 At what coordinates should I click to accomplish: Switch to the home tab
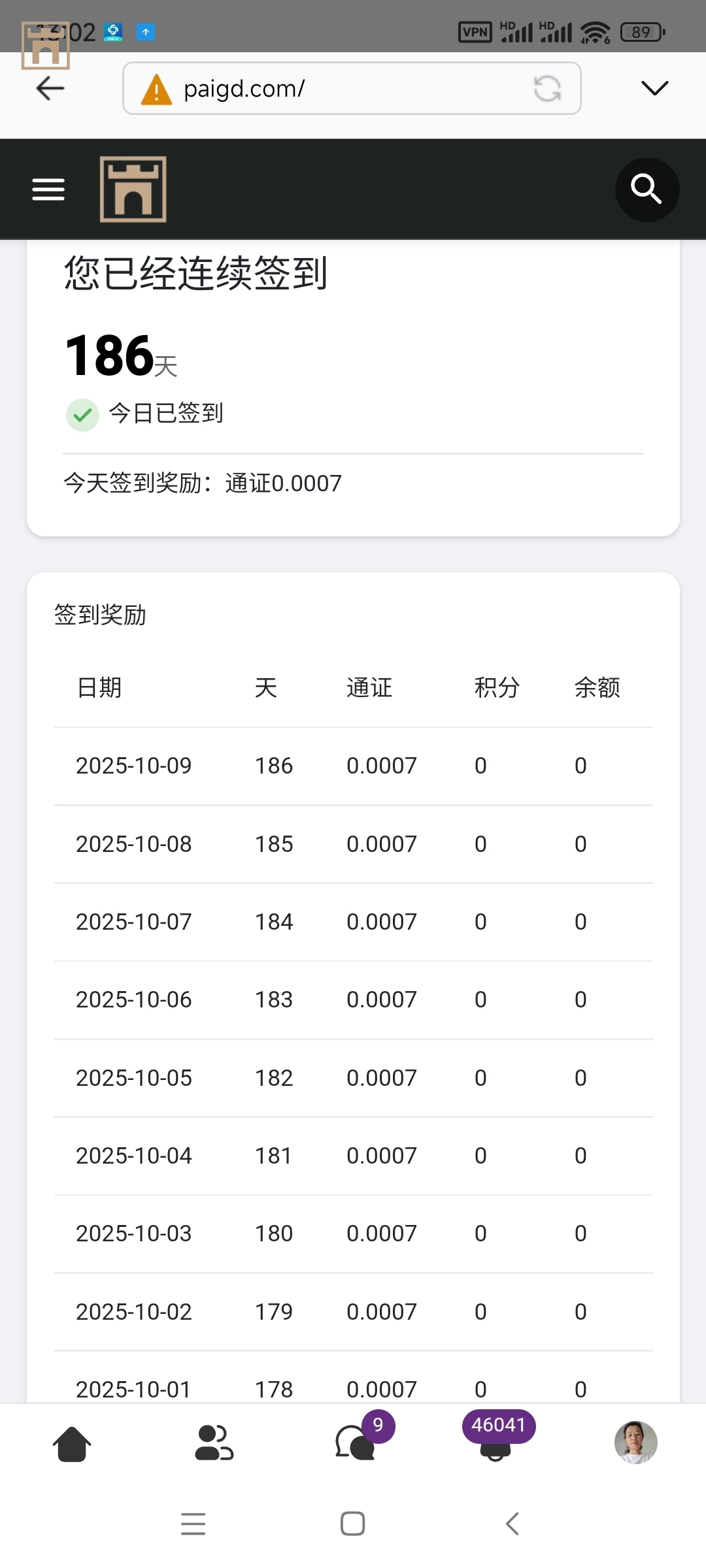point(71,1443)
